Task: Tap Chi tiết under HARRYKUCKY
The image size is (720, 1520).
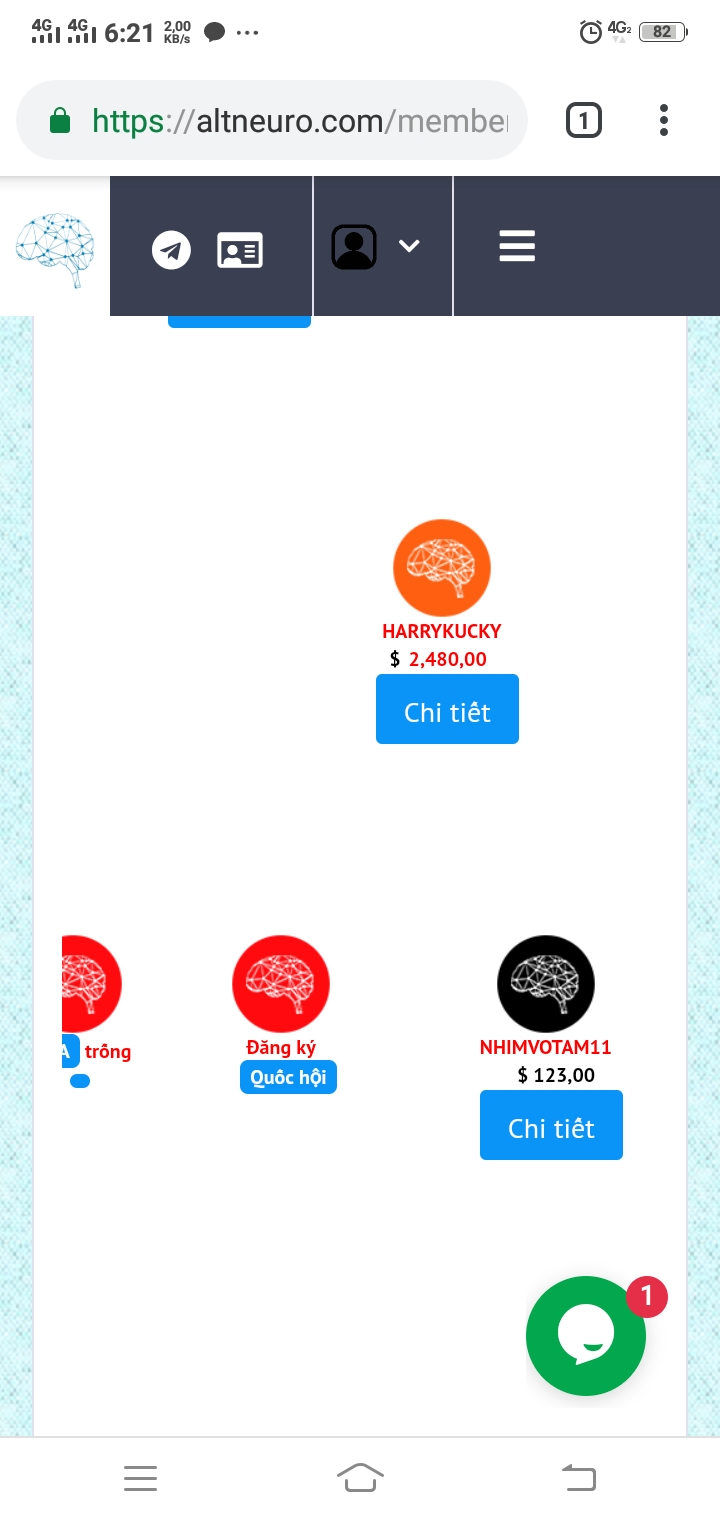Action: pyautogui.click(x=447, y=710)
